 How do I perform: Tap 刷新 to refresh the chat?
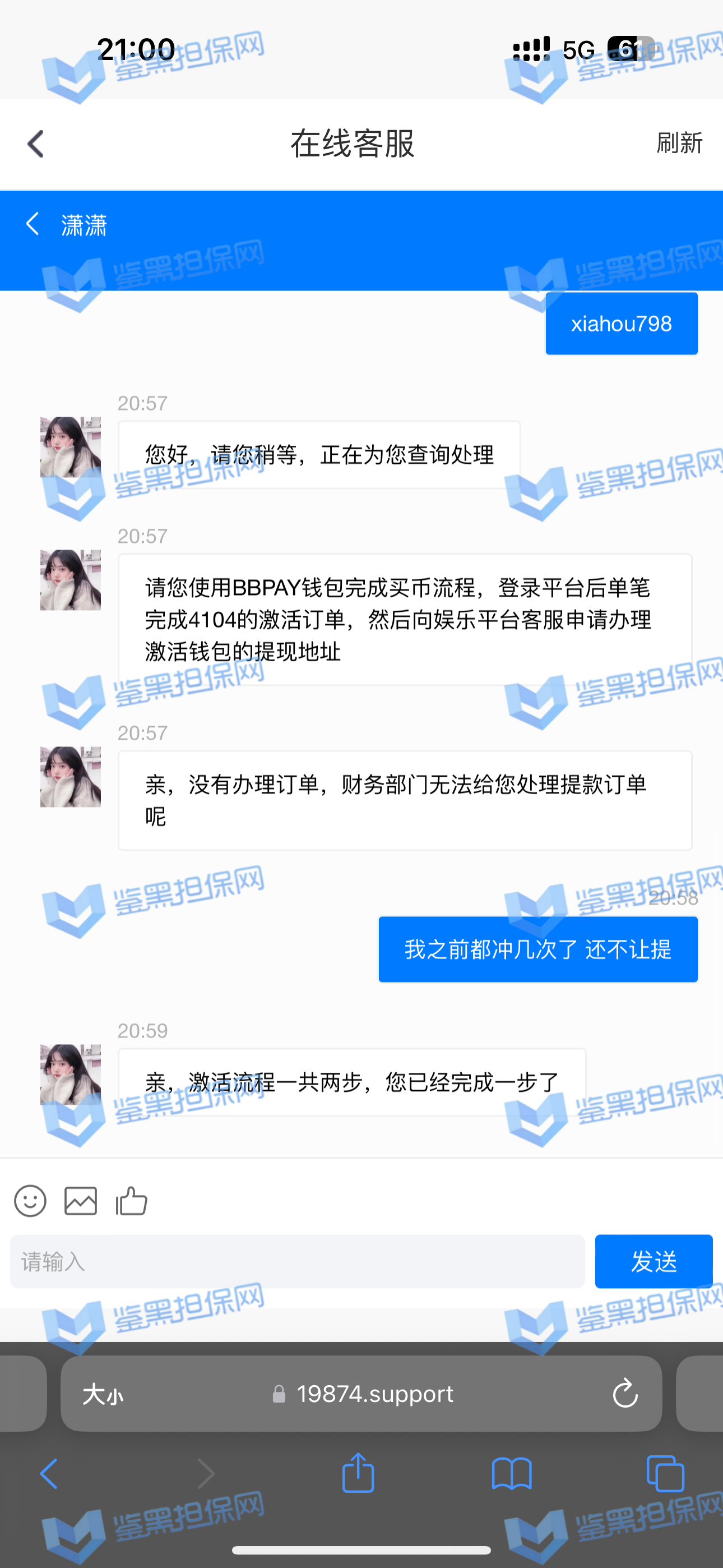click(x=679, y=143)
